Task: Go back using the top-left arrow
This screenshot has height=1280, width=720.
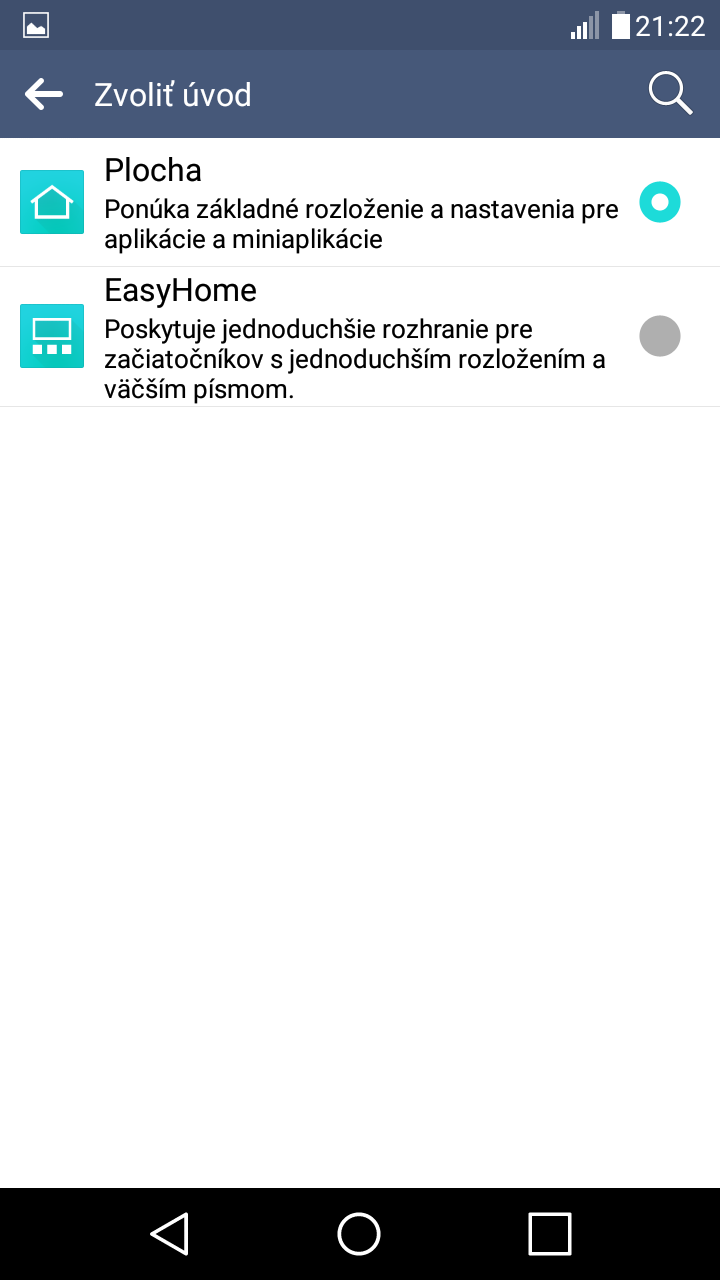Action: coord(44,95)
